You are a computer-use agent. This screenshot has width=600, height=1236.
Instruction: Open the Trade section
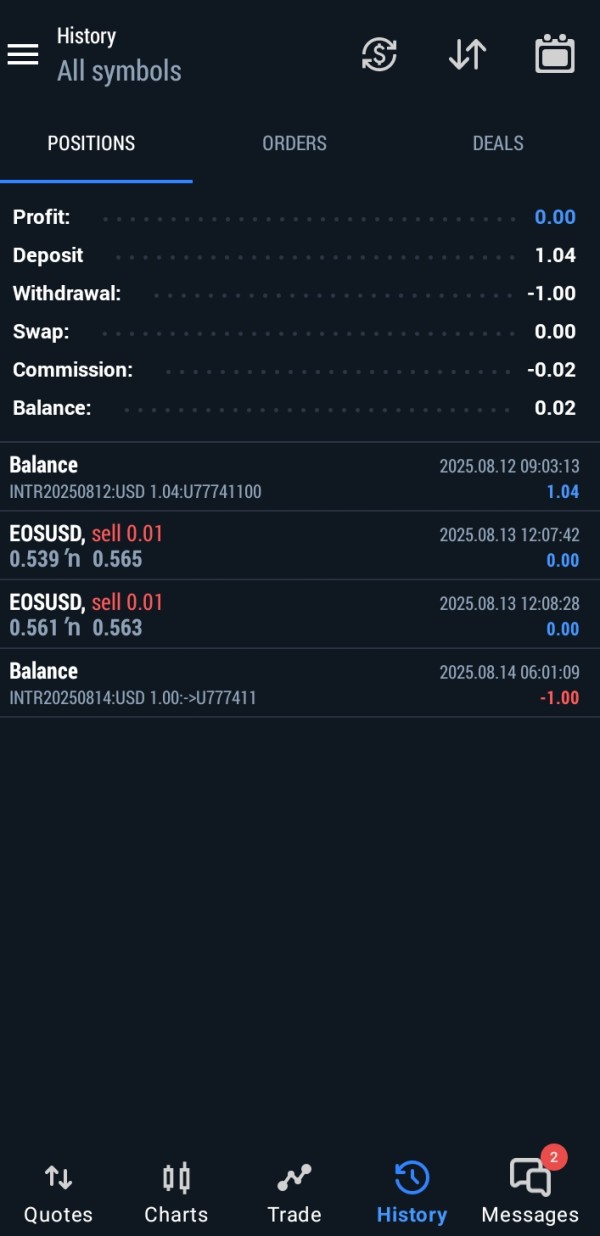[294, 1193]
